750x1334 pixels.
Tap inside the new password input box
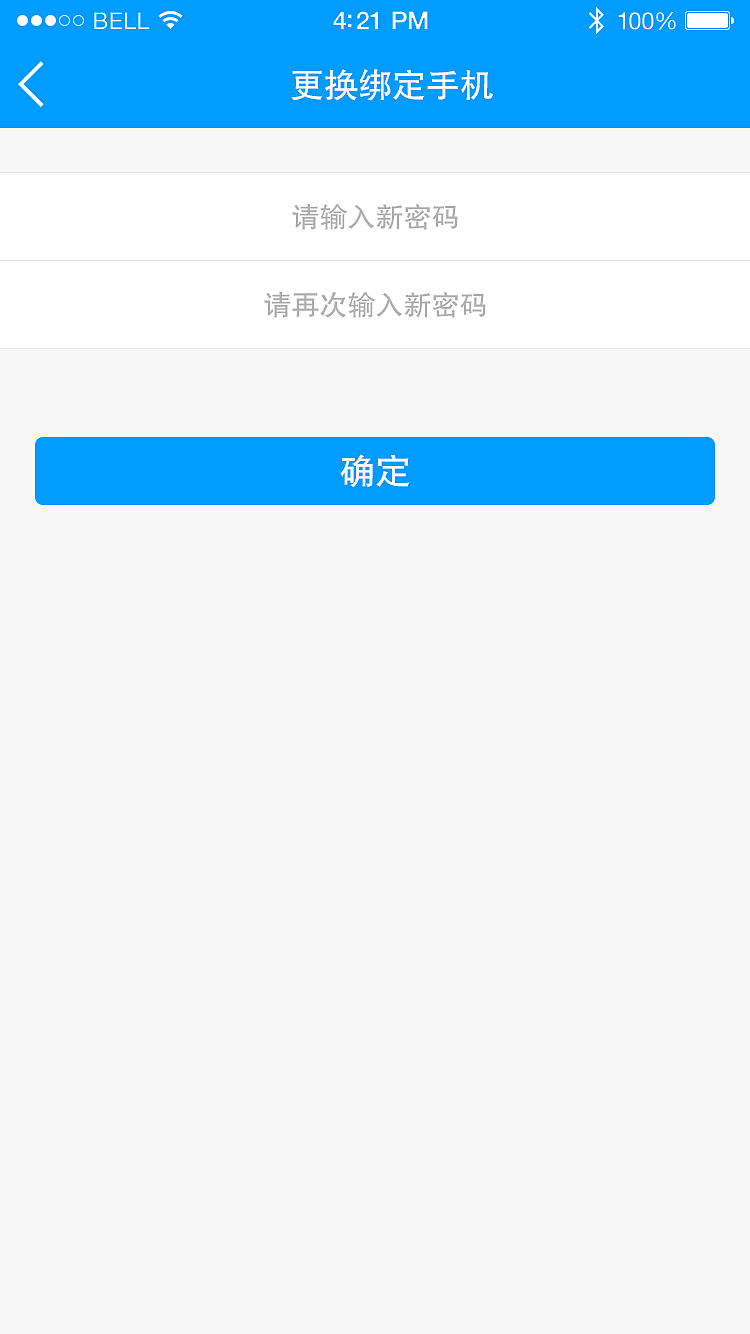point(375,217)
